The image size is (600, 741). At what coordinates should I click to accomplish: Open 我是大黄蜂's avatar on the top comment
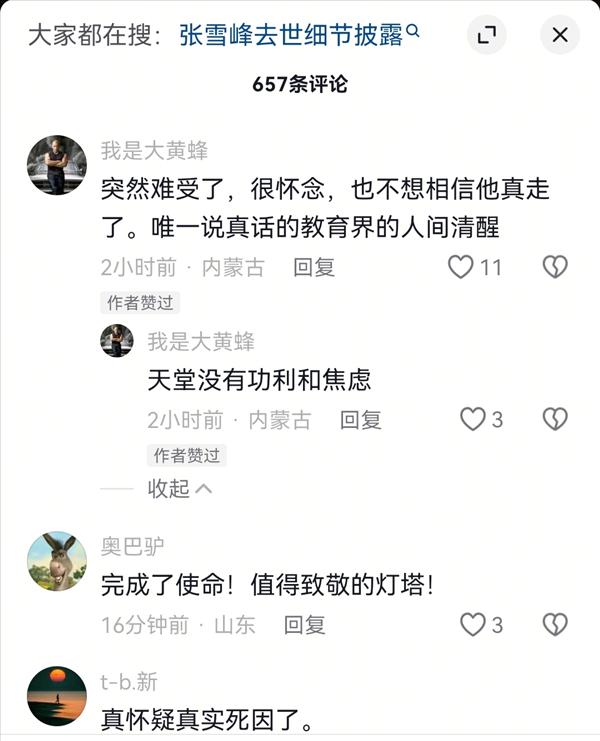tap(56, 165)
